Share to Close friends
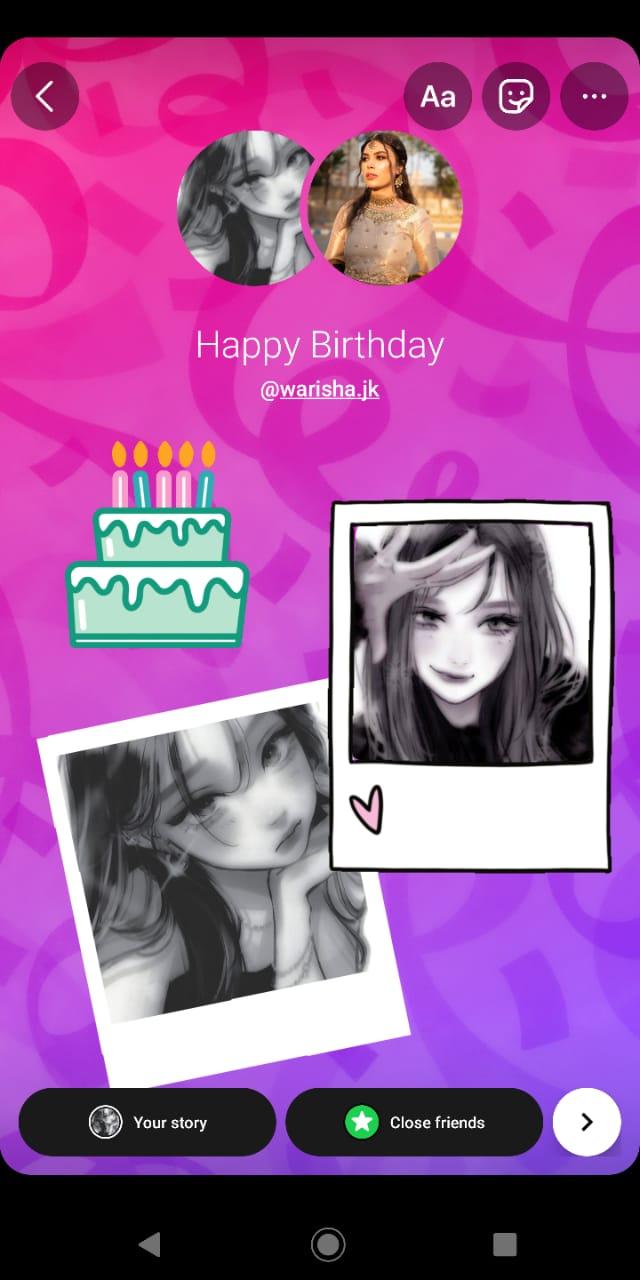640x1280 pixels. (x=414, y=1122)
